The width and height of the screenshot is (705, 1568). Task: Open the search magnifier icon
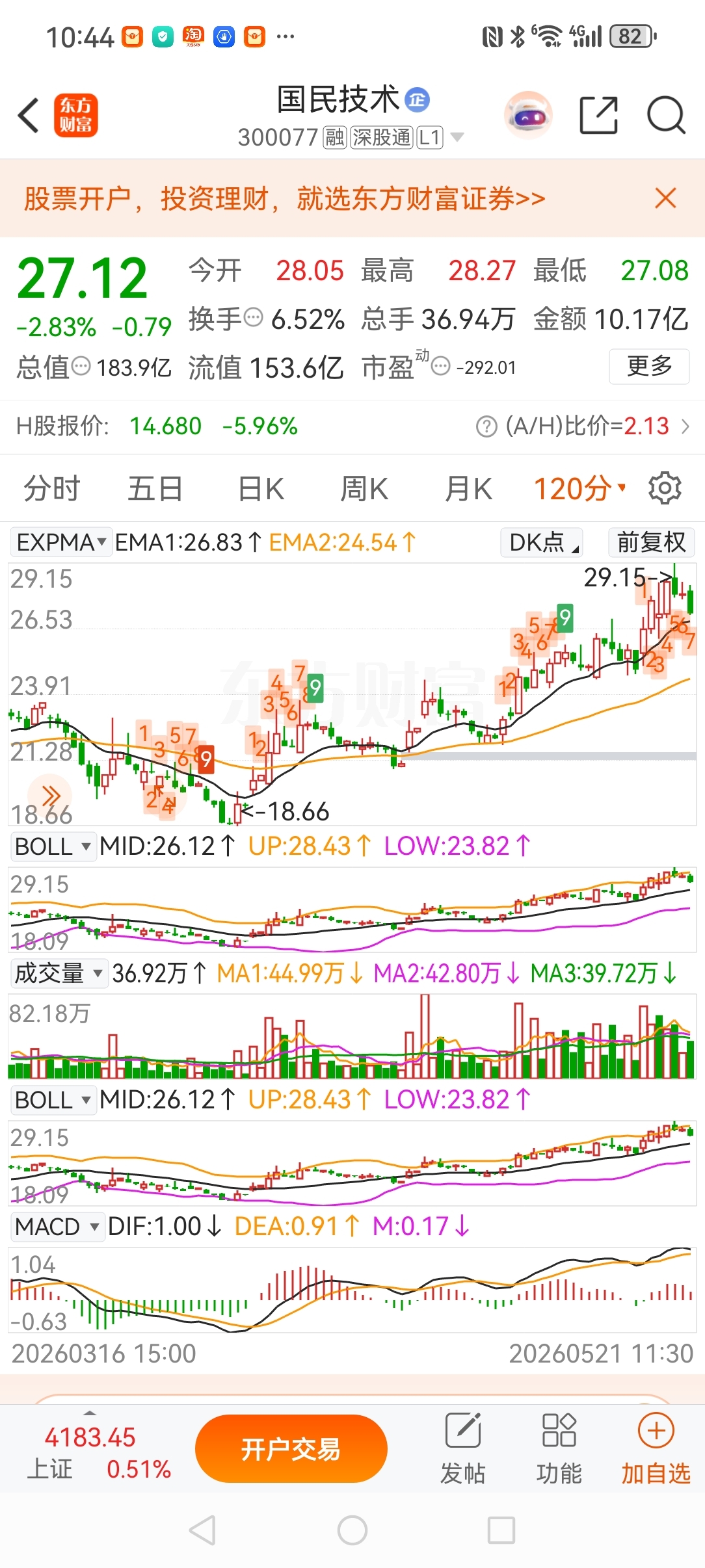coord(666,116)
